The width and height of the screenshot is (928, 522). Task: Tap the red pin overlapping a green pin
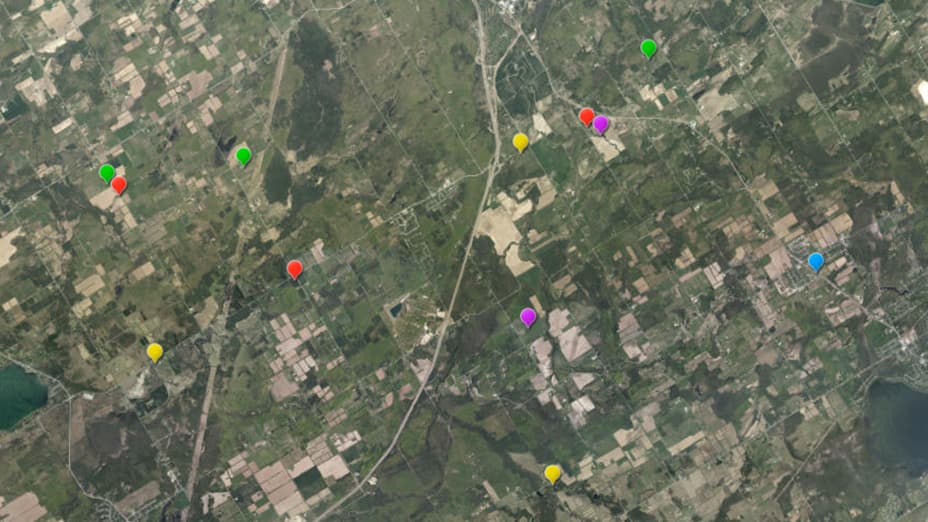[x=120, y=184]
